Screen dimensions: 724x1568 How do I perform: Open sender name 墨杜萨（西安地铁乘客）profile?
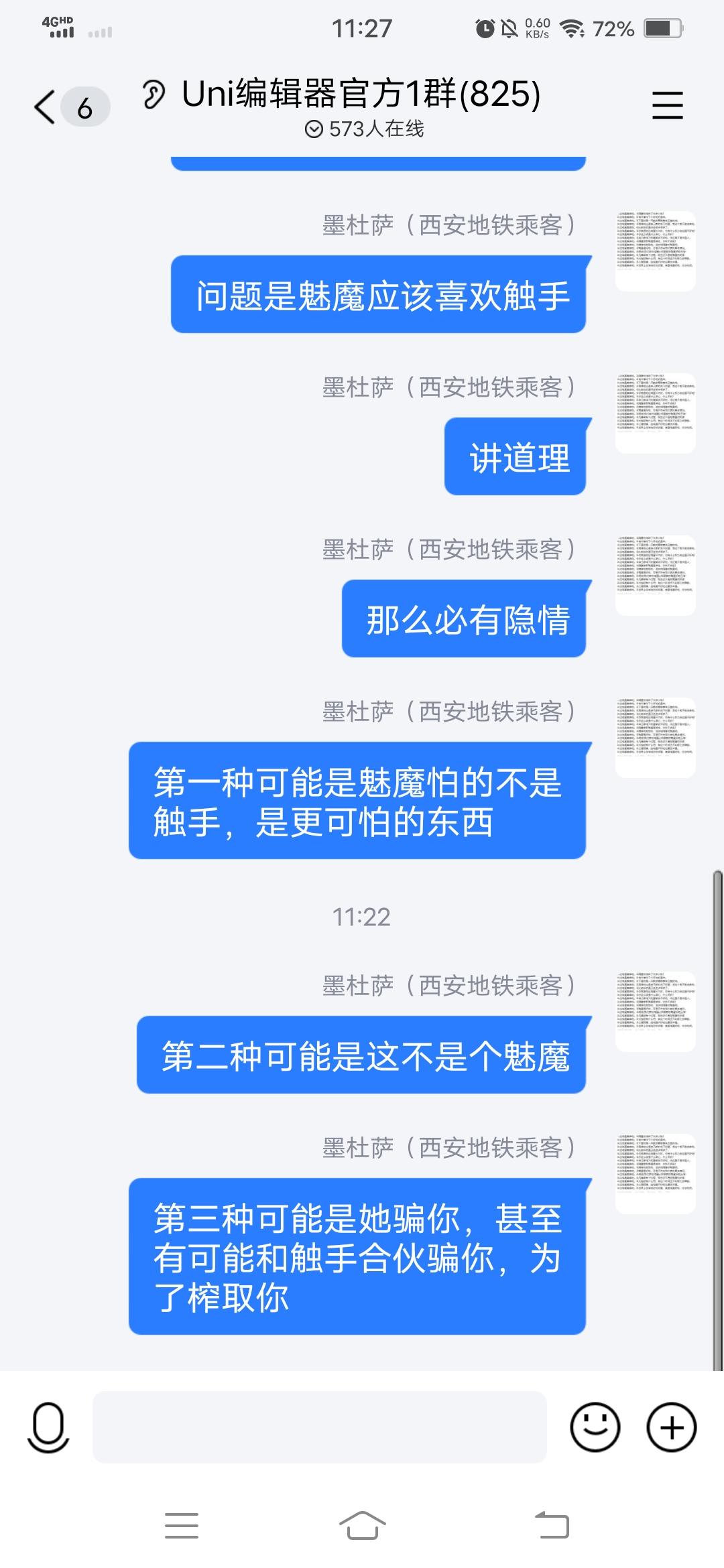coord(448,224)
